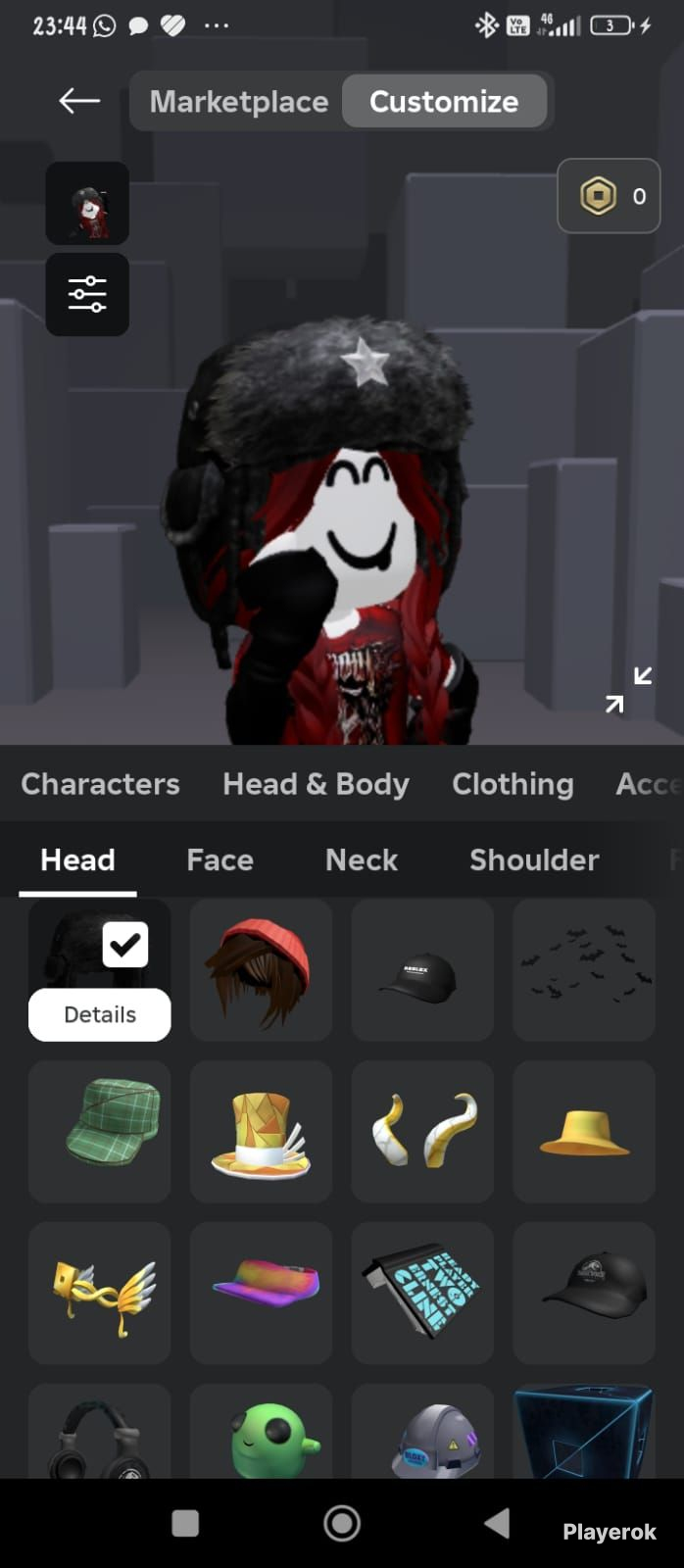This screenshot has height=1568, width=684.
Task: Equip the white and gold horns
Action: tap(422, 1131)
